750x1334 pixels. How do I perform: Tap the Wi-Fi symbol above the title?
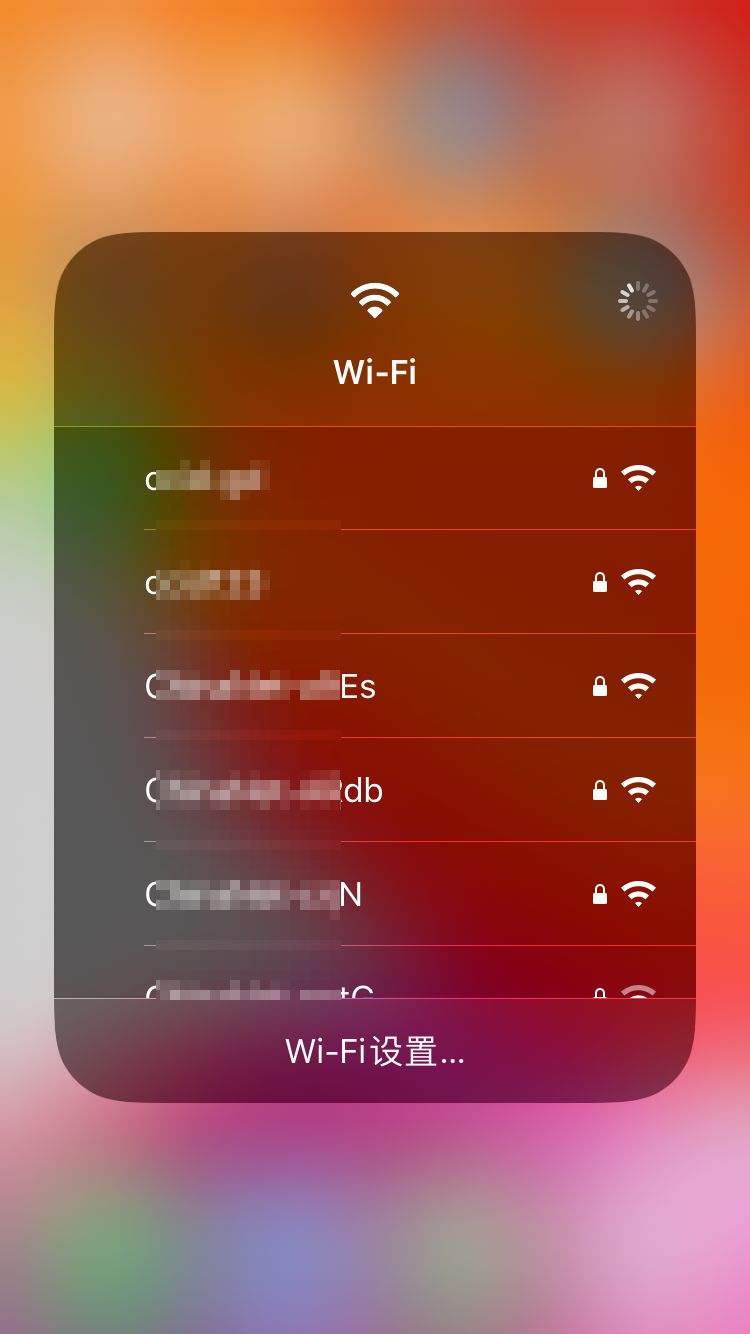(x=375, y=298)
